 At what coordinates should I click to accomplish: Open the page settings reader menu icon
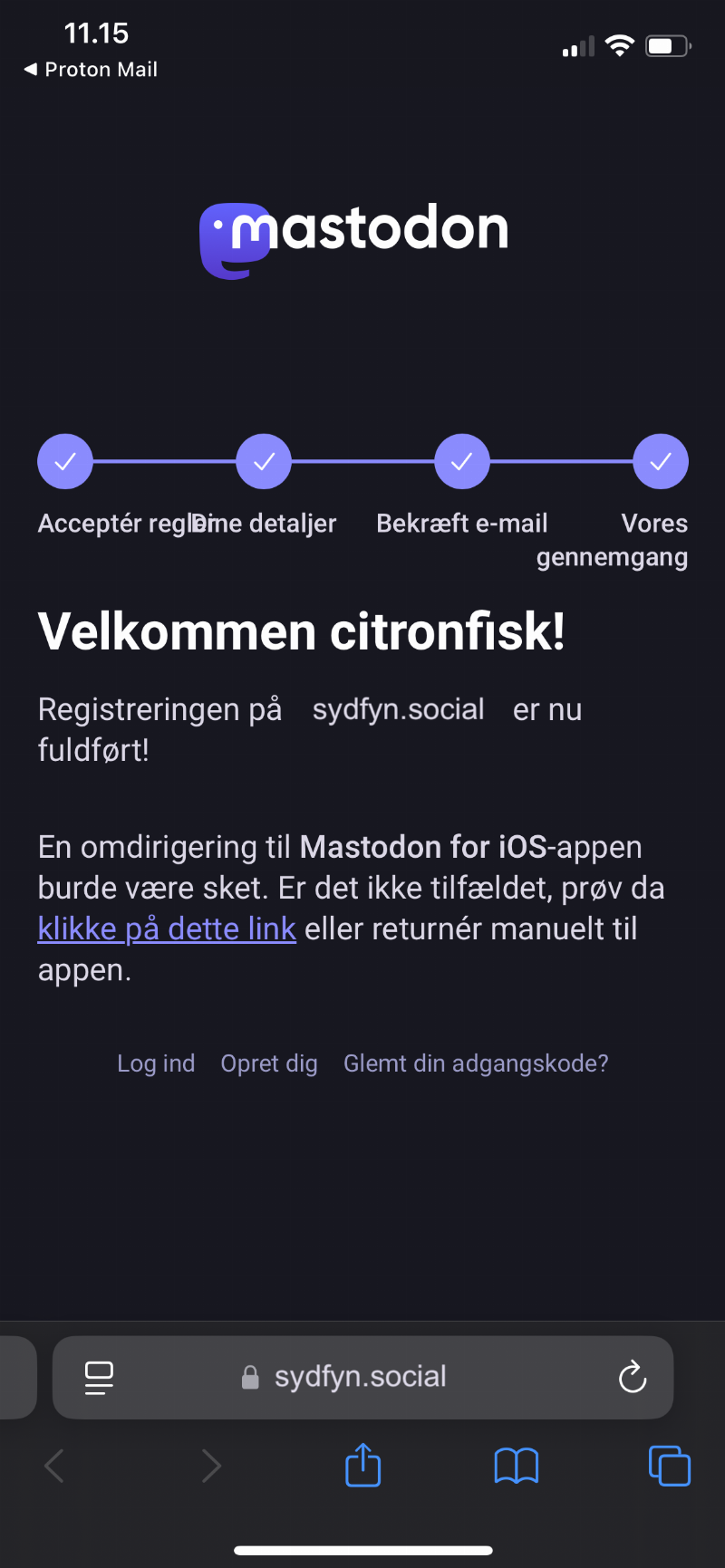99,1378
